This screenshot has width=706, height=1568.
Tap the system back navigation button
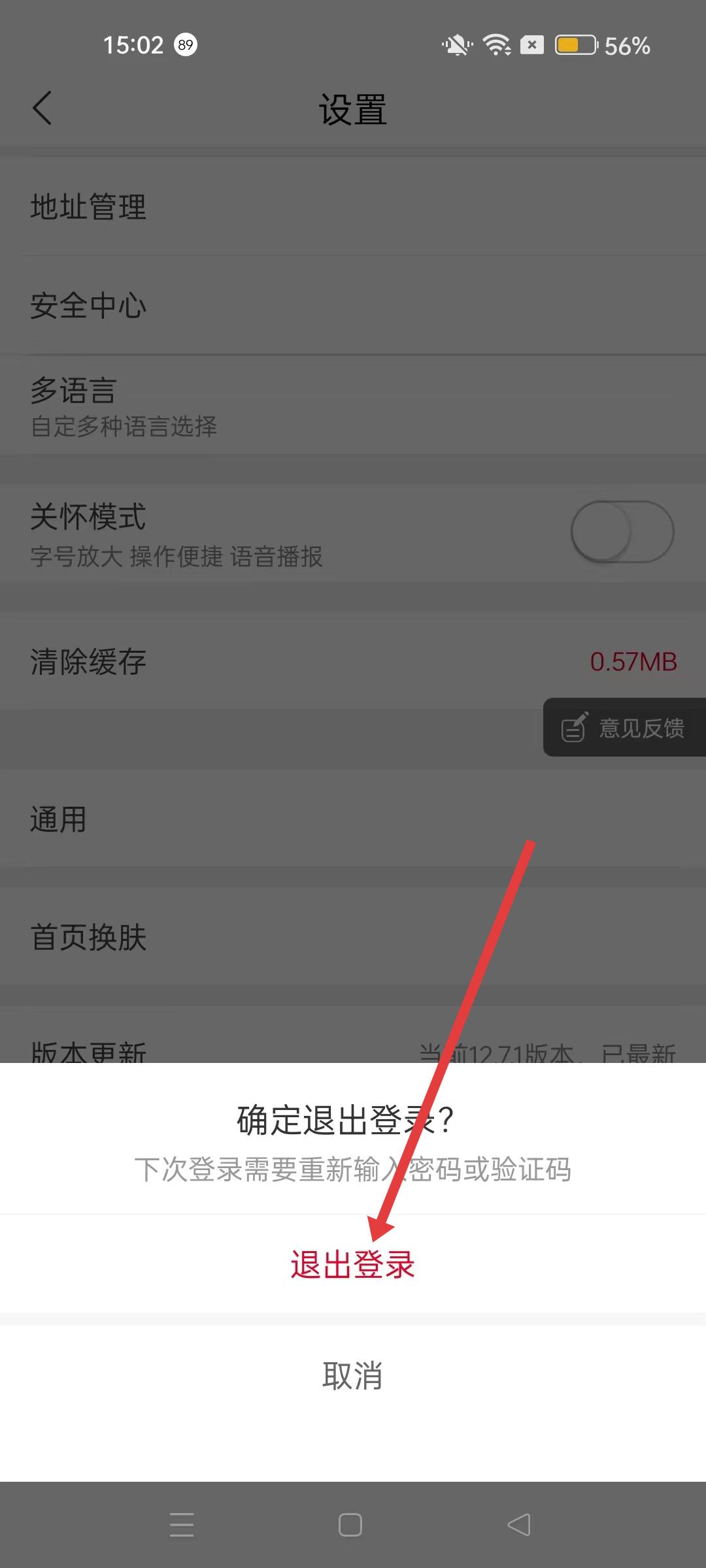tap(520, 1525)
